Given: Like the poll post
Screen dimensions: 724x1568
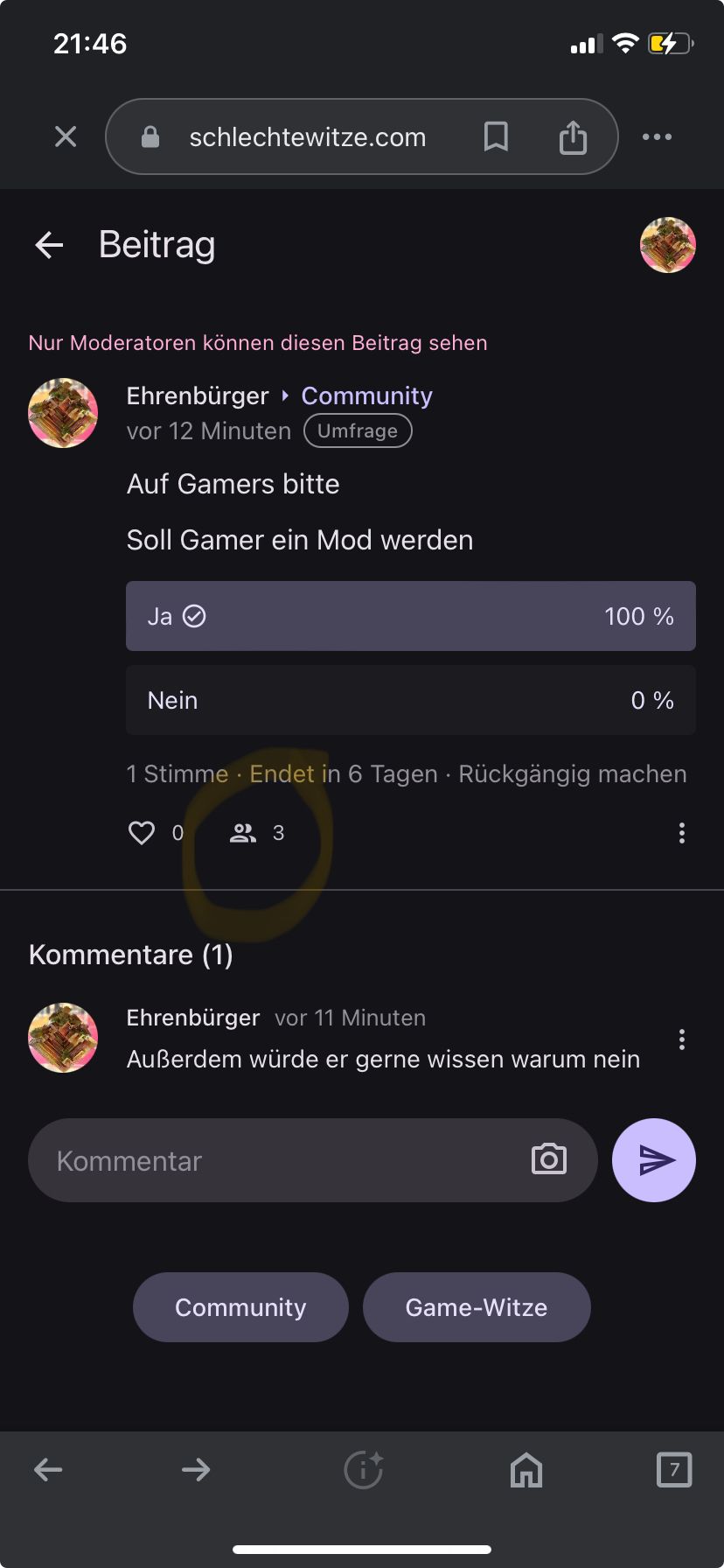Looking at the screenshot, I should pos(142,833).
